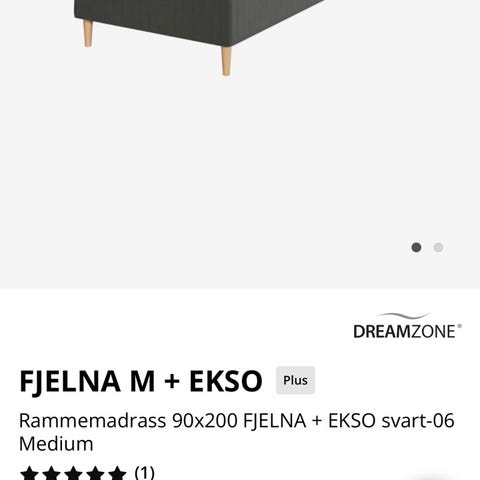Tap the Plus badge next to title
Screen dimensions: 480x480
(295, 380)
